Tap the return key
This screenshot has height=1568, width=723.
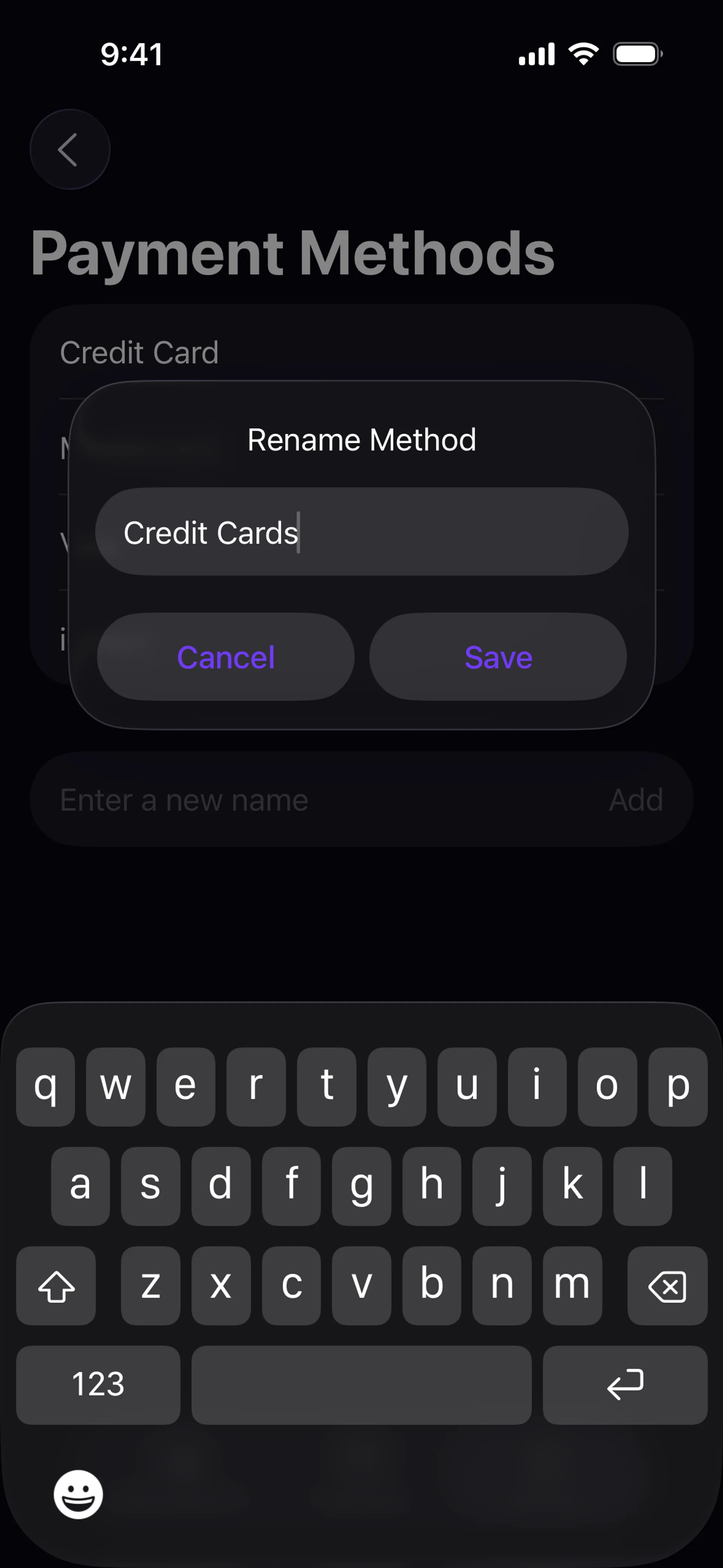624,1385
